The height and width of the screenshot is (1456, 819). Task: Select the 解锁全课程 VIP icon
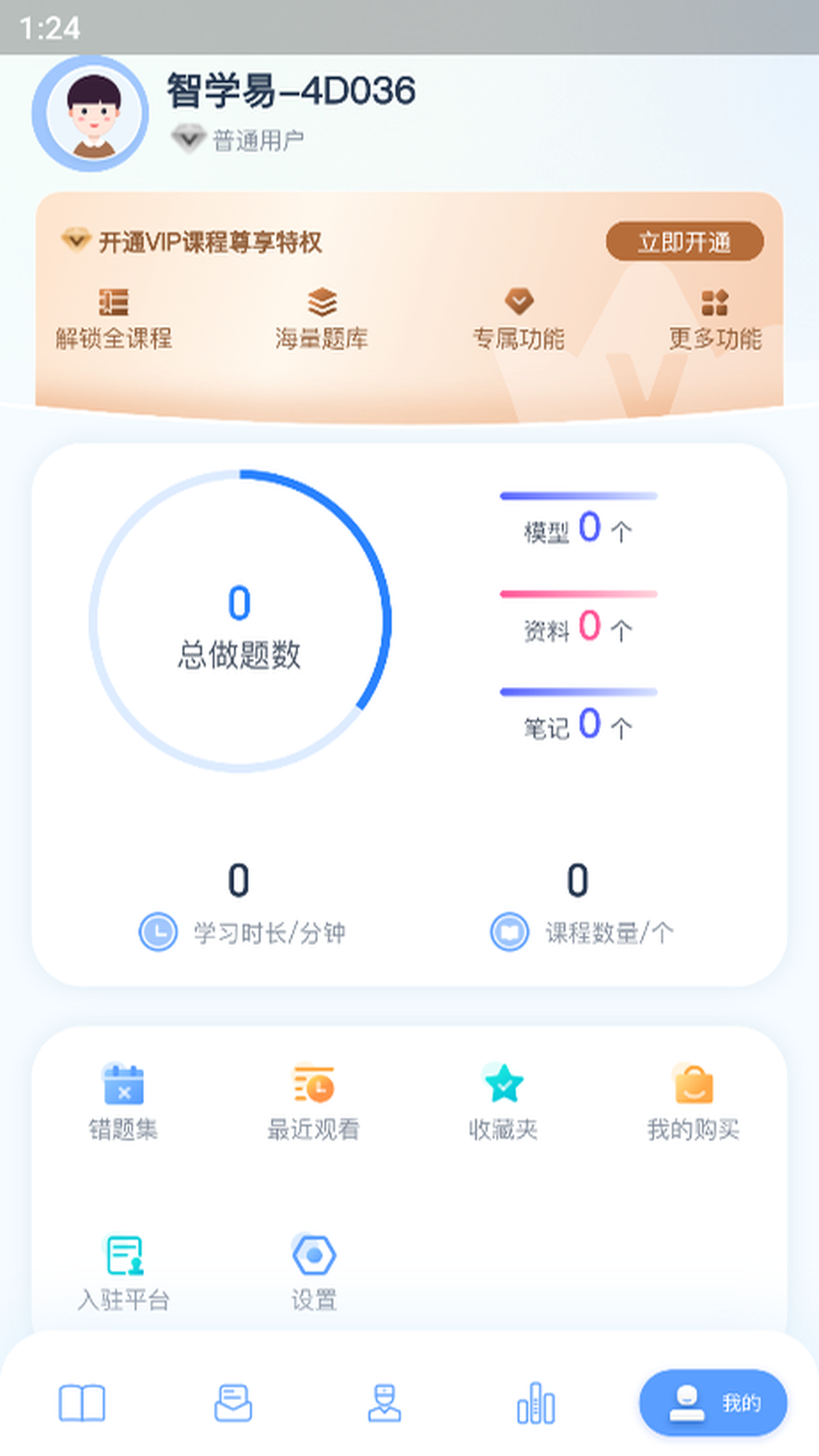(x=112, y=301)
